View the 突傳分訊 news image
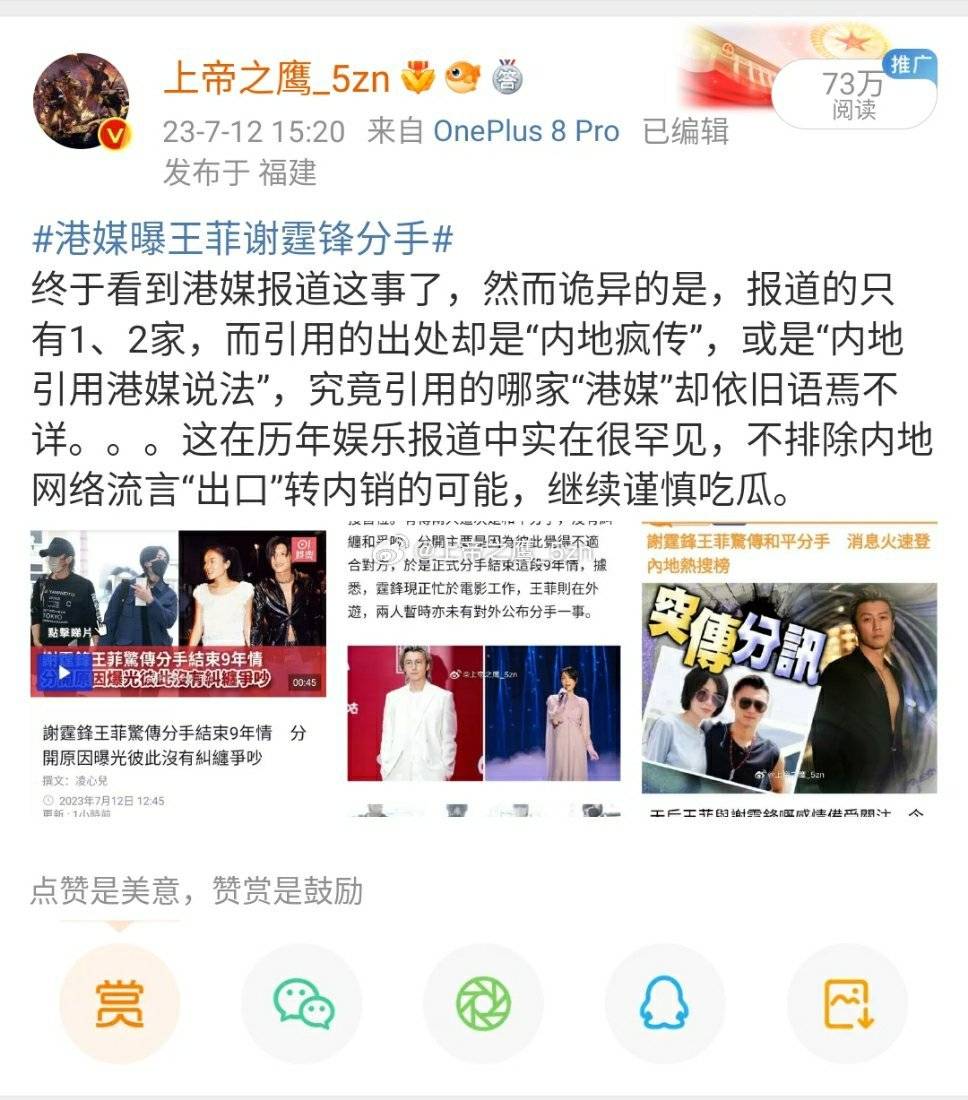Viewport: 968px width, 1100px height. click(x=789, y=672)
